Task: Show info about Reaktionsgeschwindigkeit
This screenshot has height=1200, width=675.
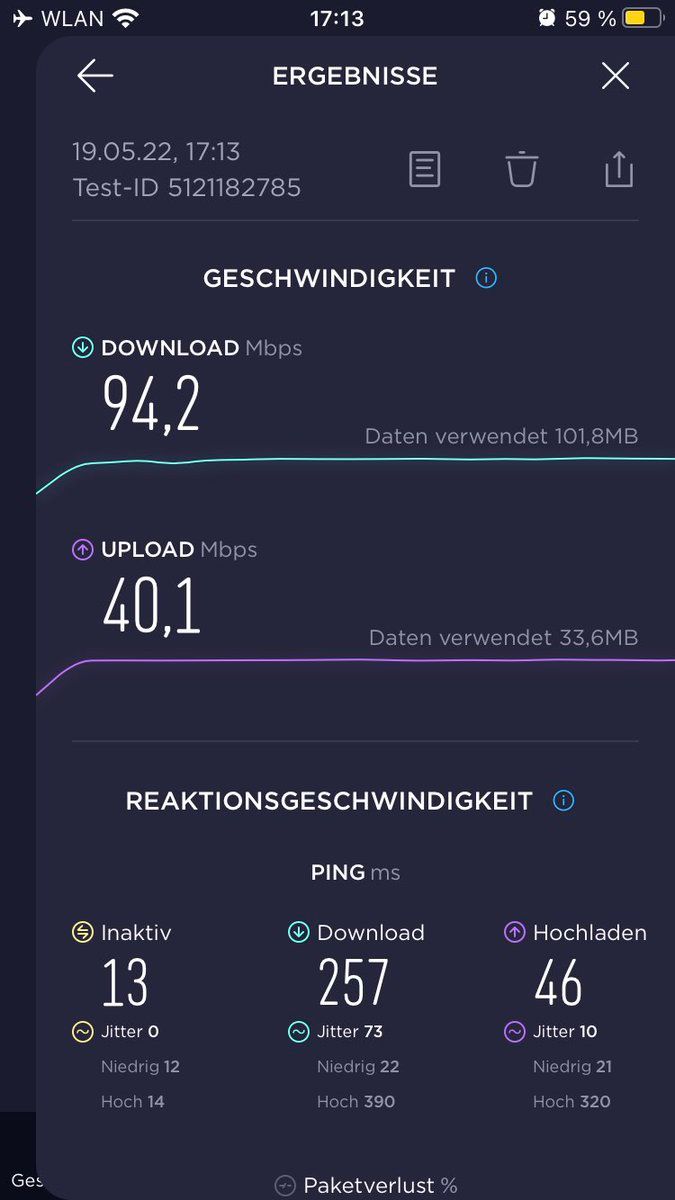Action: tap(564, 801)
